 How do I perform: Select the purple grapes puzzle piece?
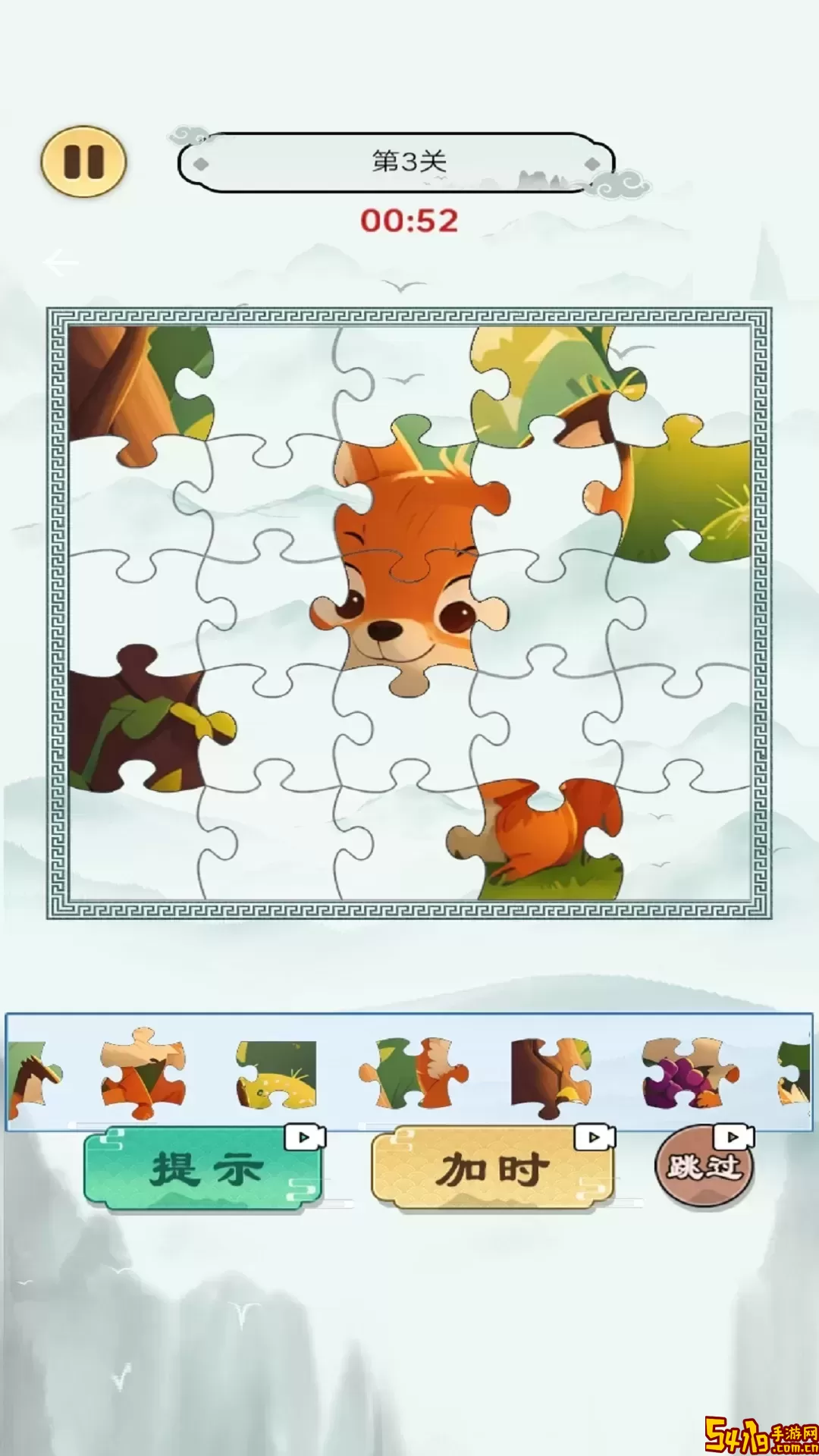pos(688,1073)
